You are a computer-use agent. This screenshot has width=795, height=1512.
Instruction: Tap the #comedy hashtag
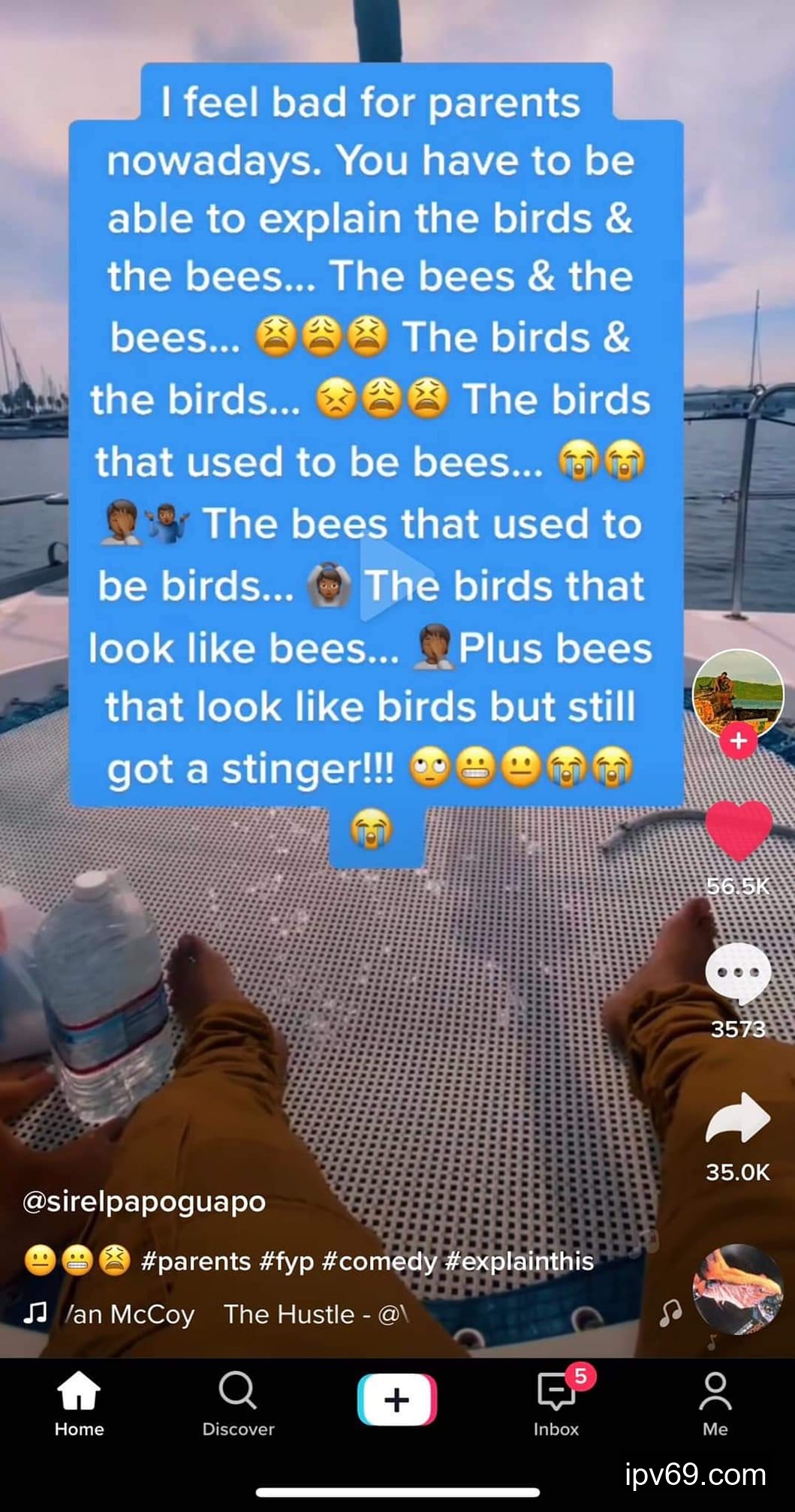[378, 1261]
